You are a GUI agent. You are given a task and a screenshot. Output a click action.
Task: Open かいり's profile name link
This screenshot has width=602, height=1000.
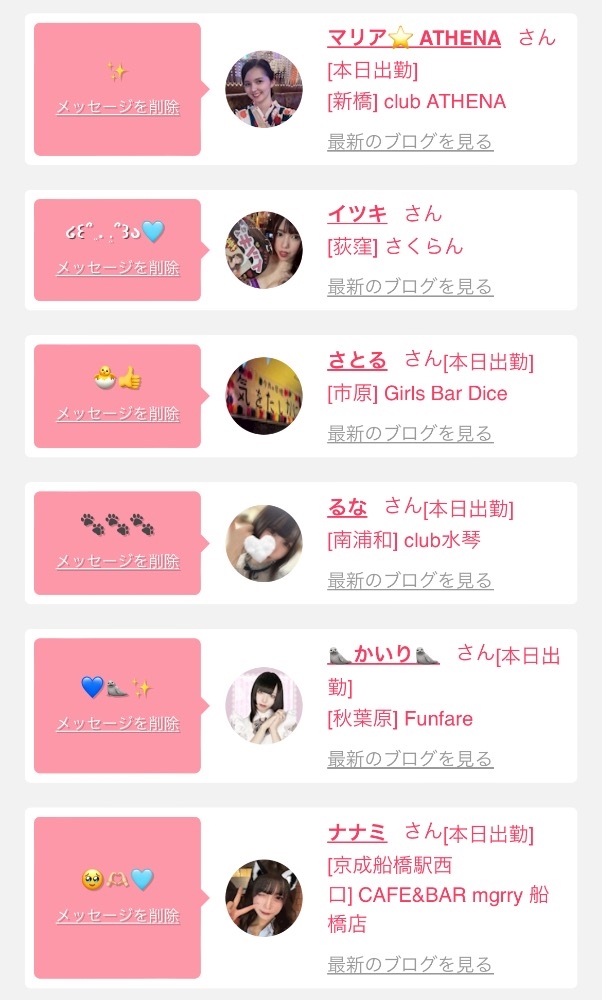click(383, 655)
